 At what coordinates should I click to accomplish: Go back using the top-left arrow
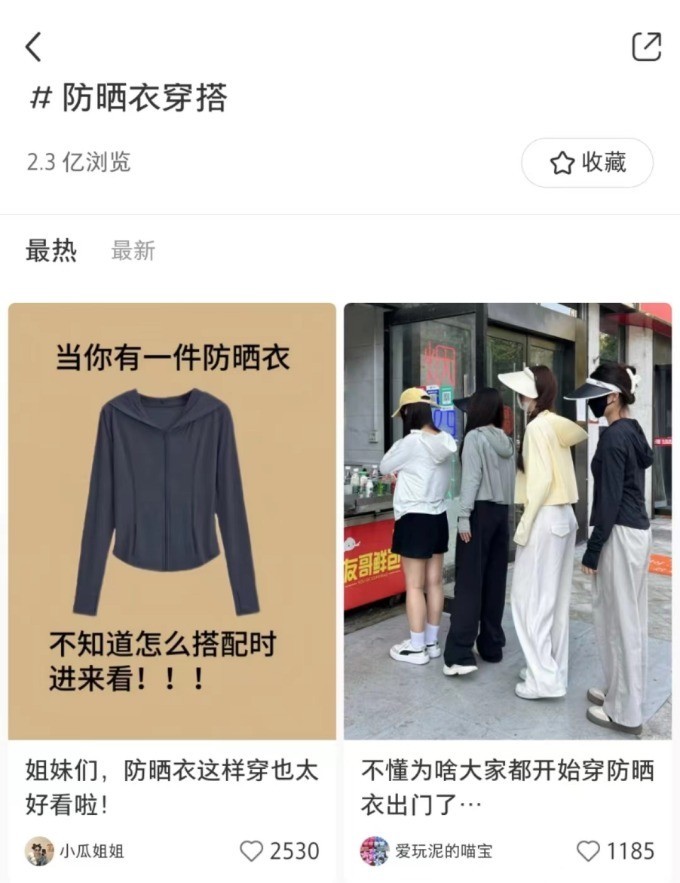click(34, 47)
